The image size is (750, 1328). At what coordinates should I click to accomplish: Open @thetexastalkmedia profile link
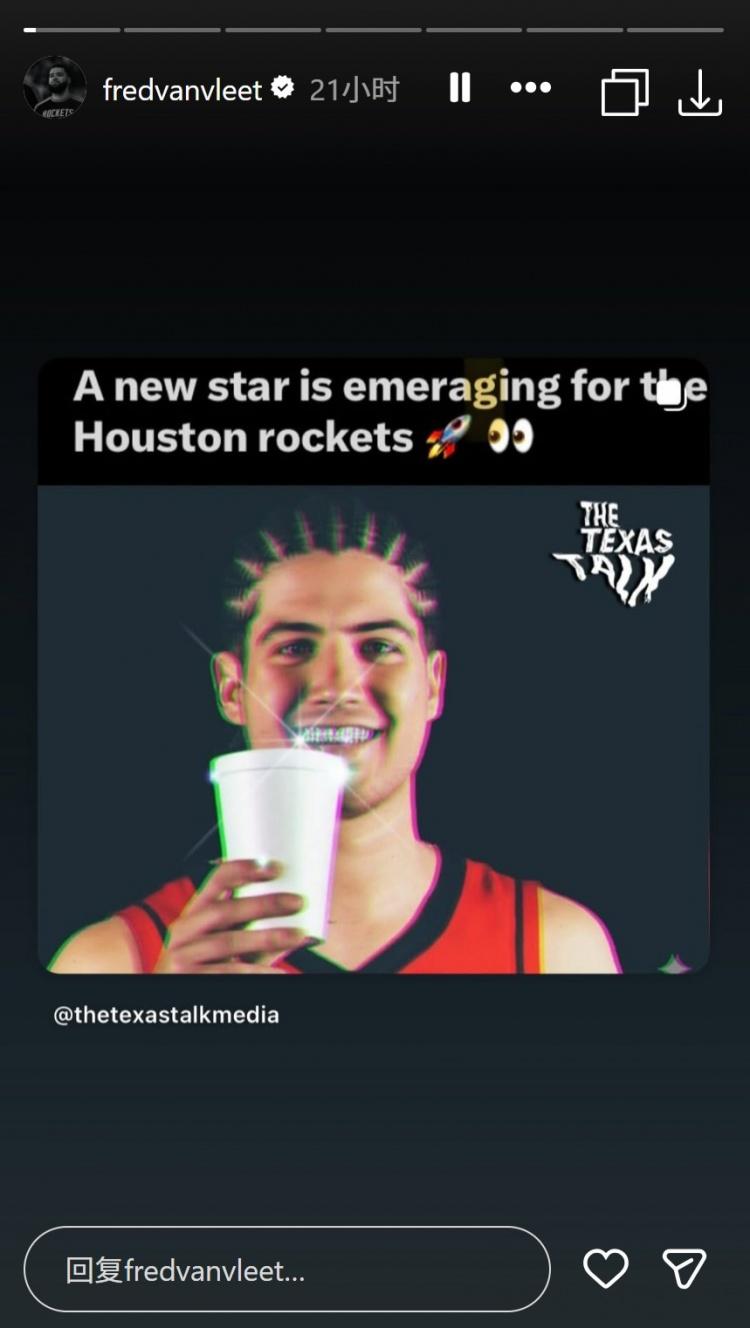[x=166, y=1015]
